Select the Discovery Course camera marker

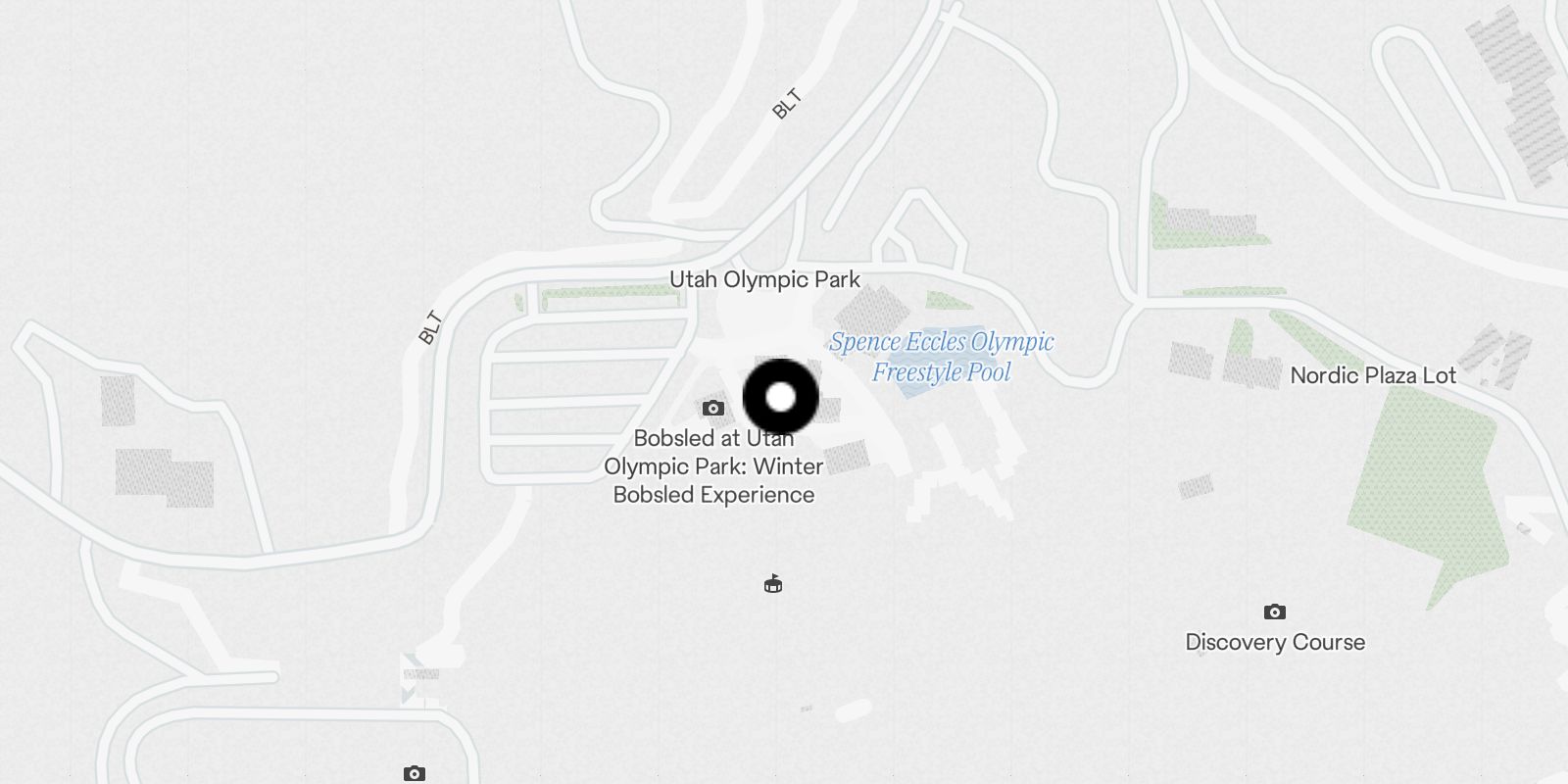1274,612
